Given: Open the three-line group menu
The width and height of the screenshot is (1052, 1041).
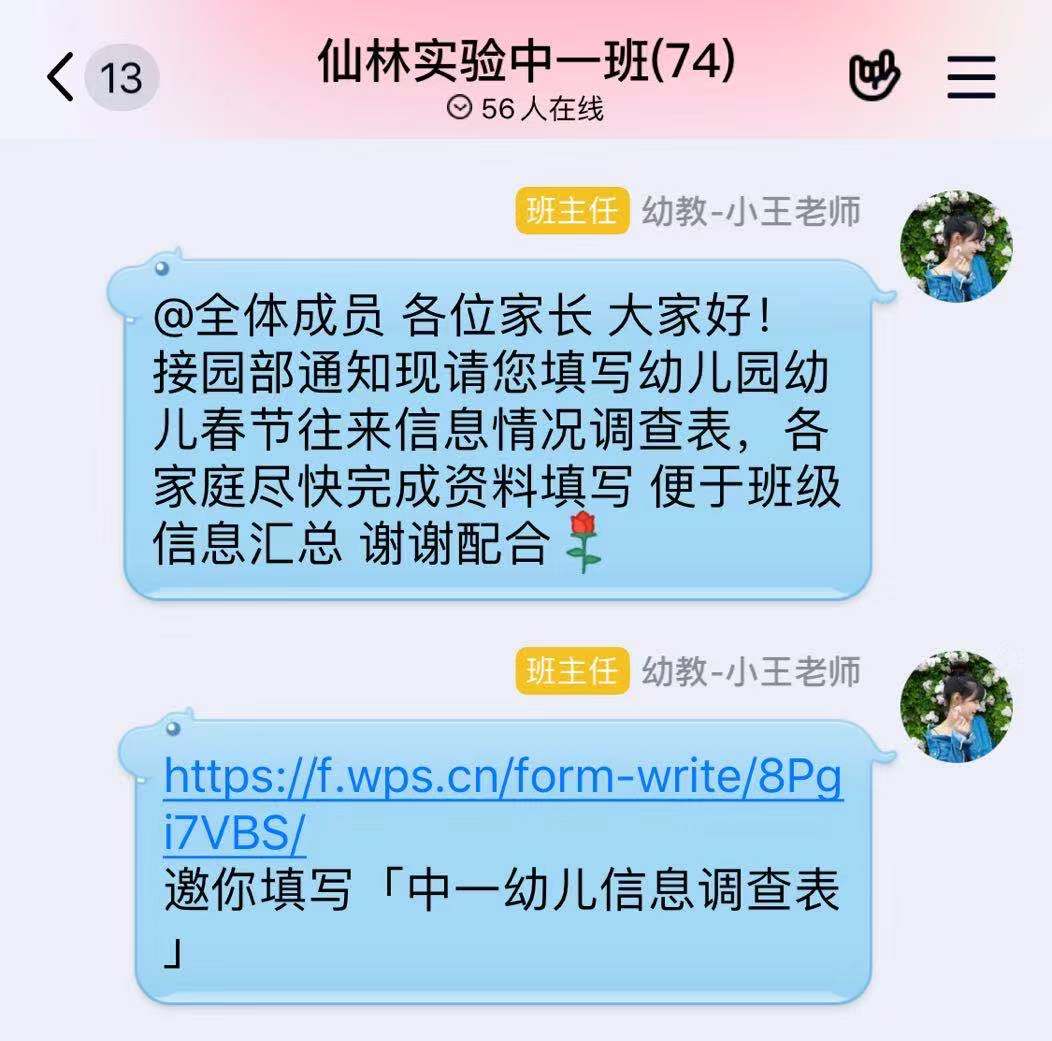Looking at the screenshot, I should pyautogui.click(x=971, y=76).
